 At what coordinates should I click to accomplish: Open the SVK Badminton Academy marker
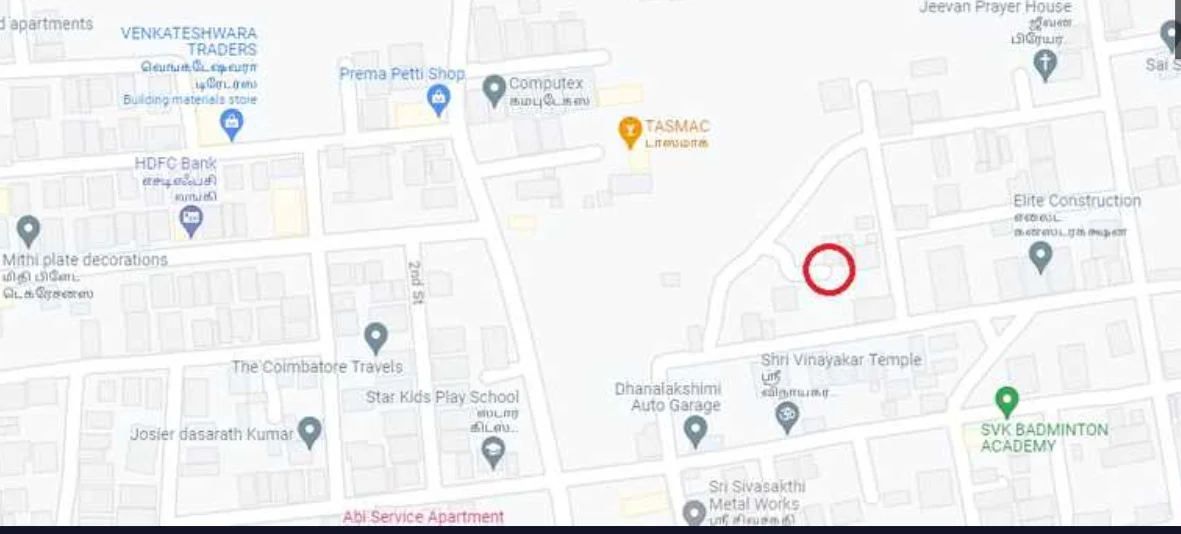coord(1007,402)
